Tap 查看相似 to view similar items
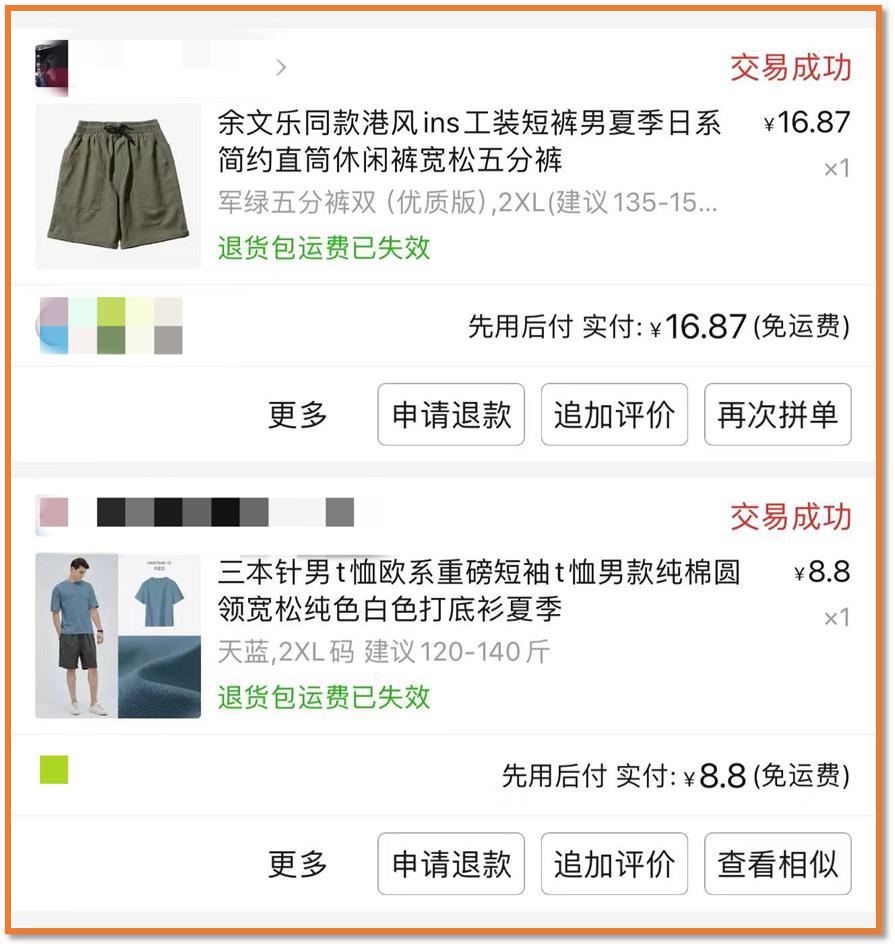Screen dimensions: 895x947 point(777,864)
